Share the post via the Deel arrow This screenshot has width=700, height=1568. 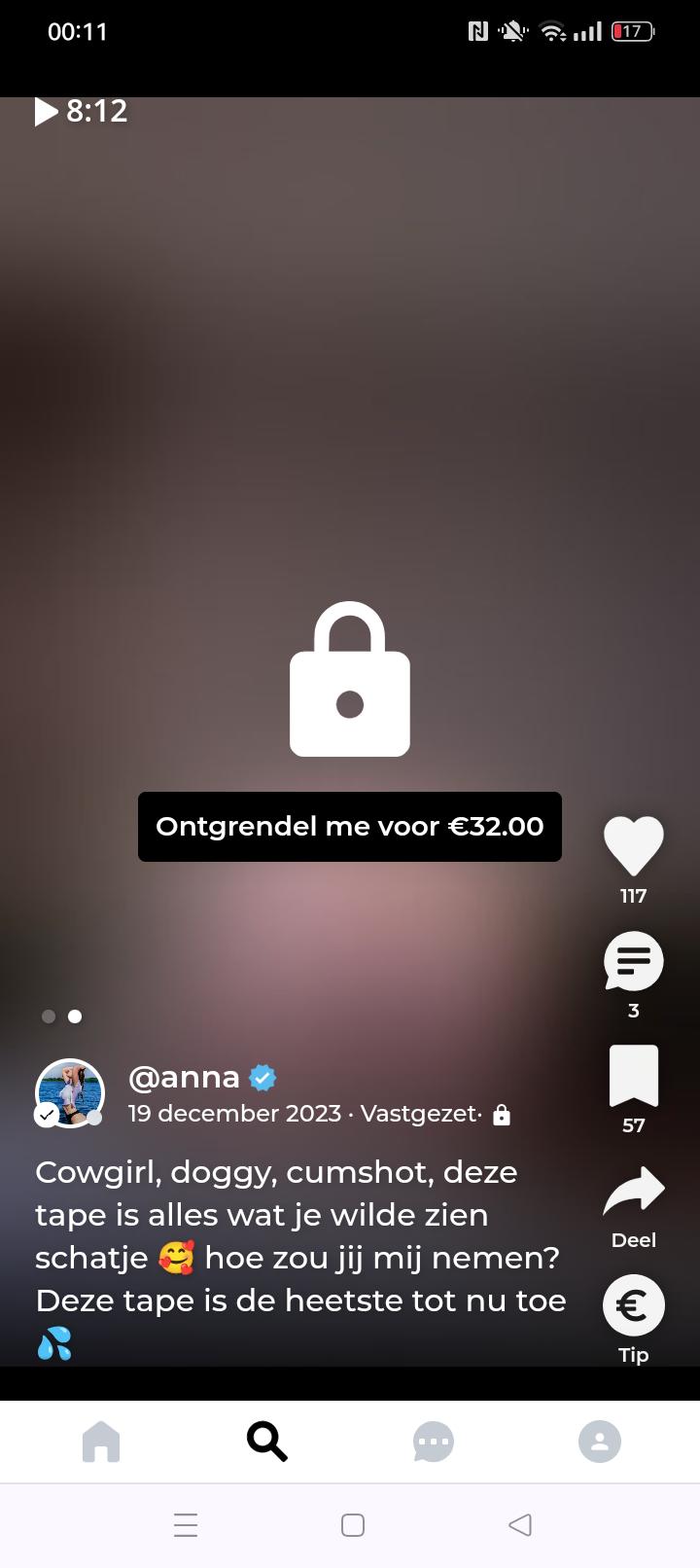pyautogui.click(x=633, y=1189)
